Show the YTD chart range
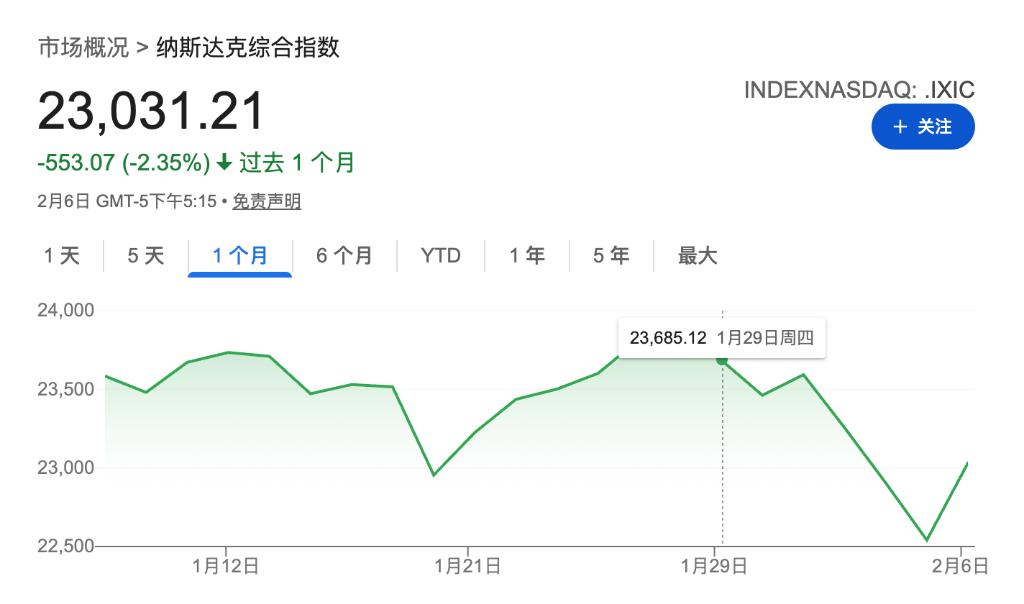 pyautogui.click(x=440, y=256)
